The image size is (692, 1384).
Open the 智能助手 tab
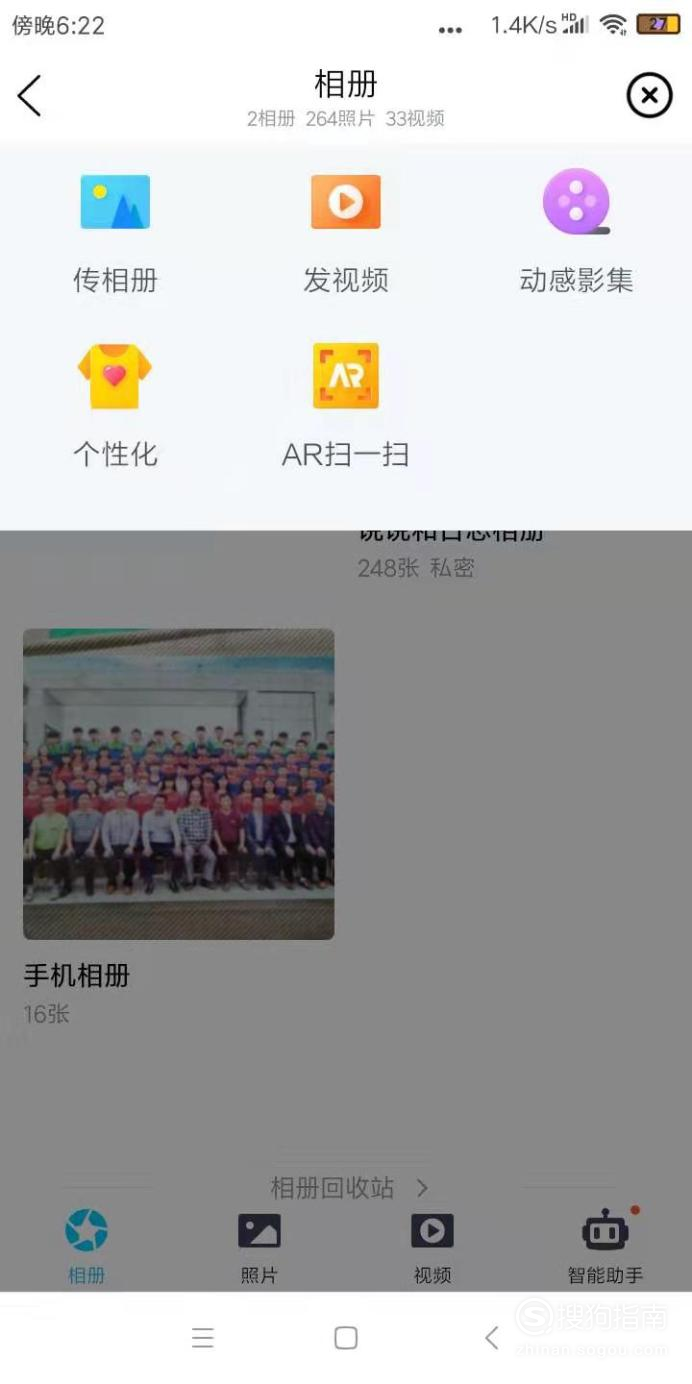coord(605,1246)
